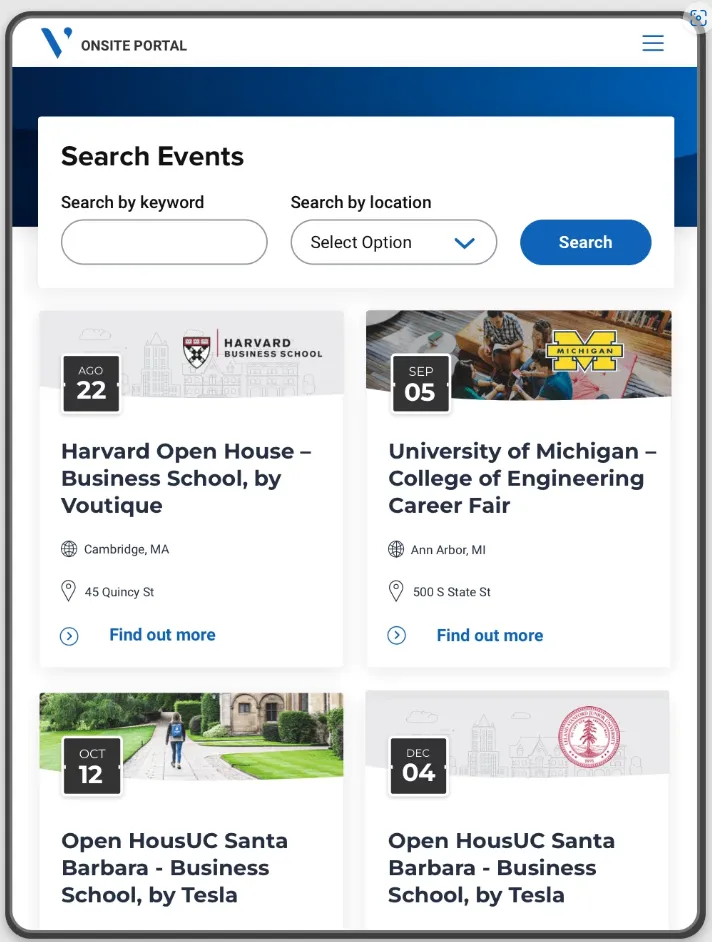Open the Dec 04 Open HousUC event card

tap(501, 867)
